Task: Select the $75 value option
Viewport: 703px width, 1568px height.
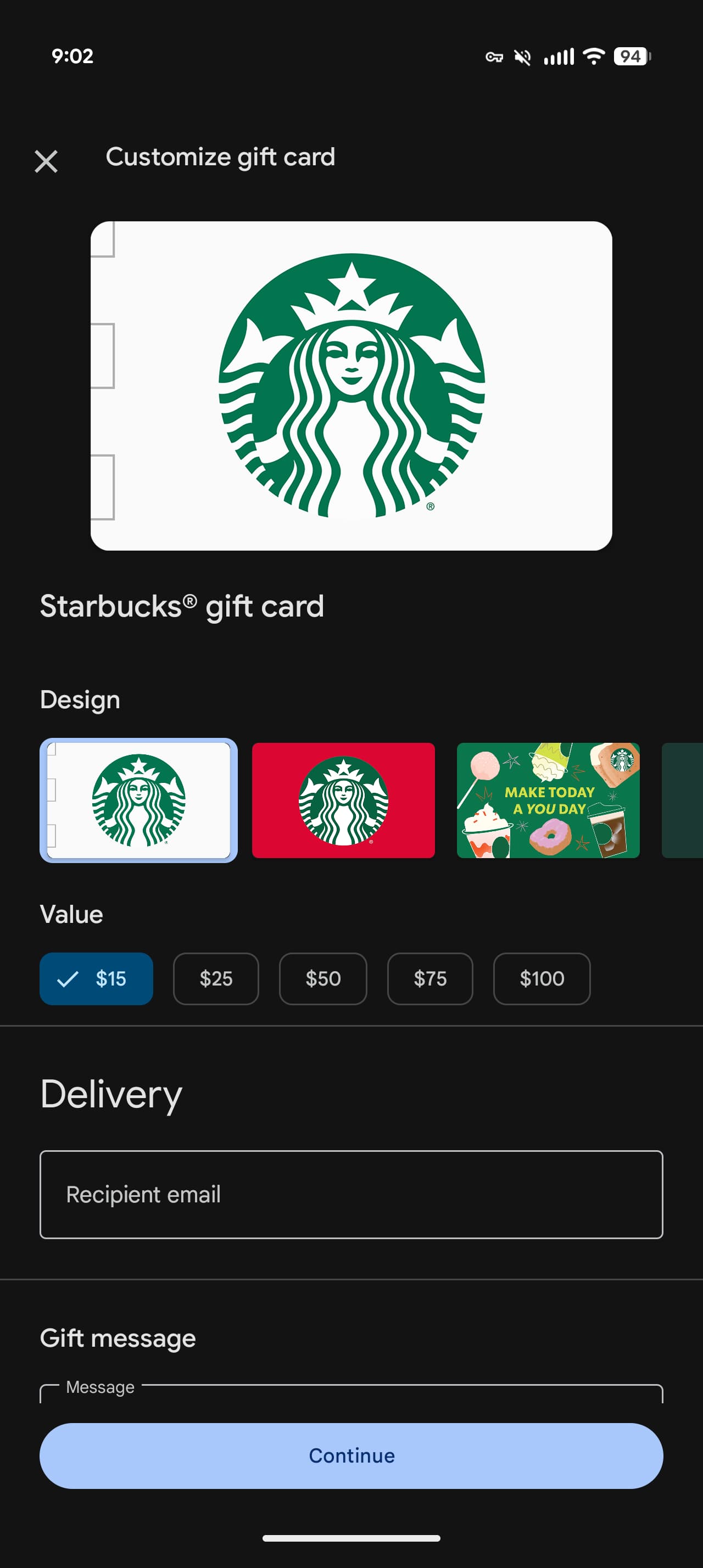Action: [x=431, y=979]
